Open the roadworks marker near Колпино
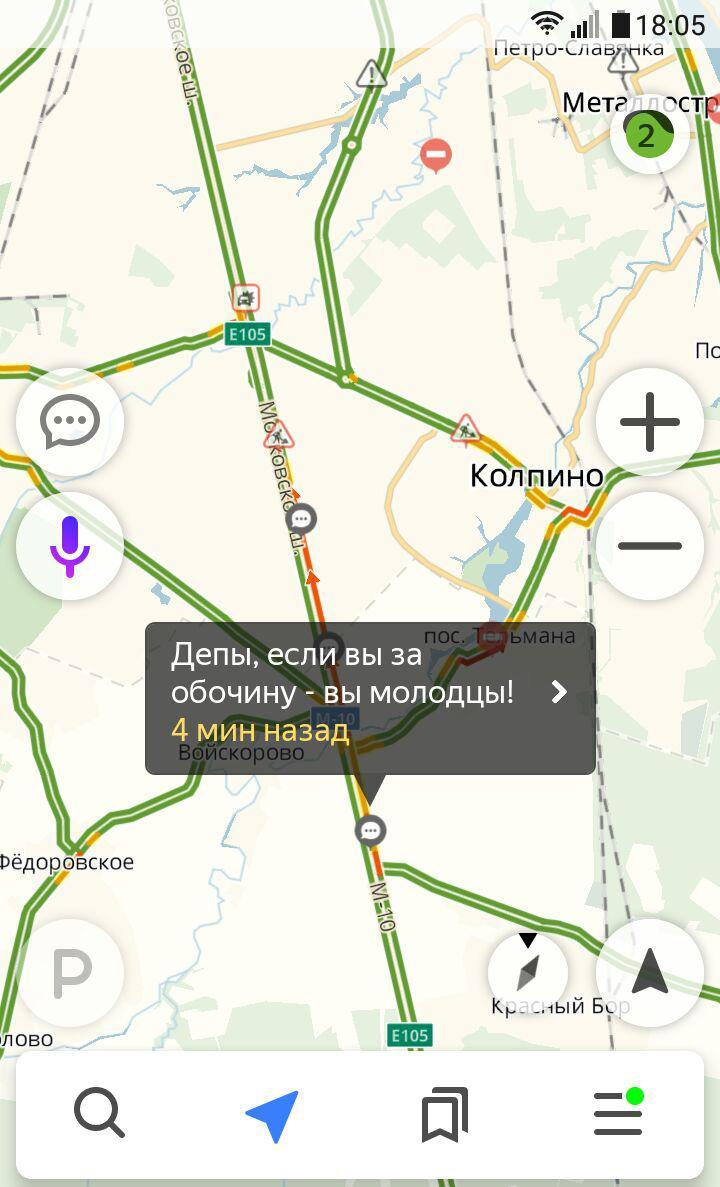 (x=465, y=428)
